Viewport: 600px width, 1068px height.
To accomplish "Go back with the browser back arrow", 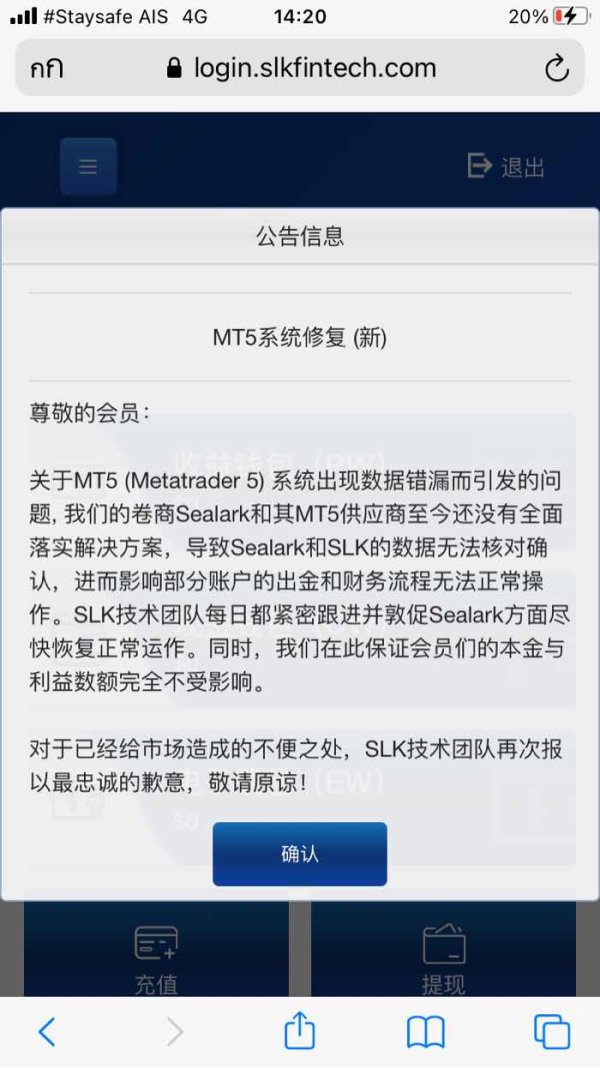I will (46, 1032).
